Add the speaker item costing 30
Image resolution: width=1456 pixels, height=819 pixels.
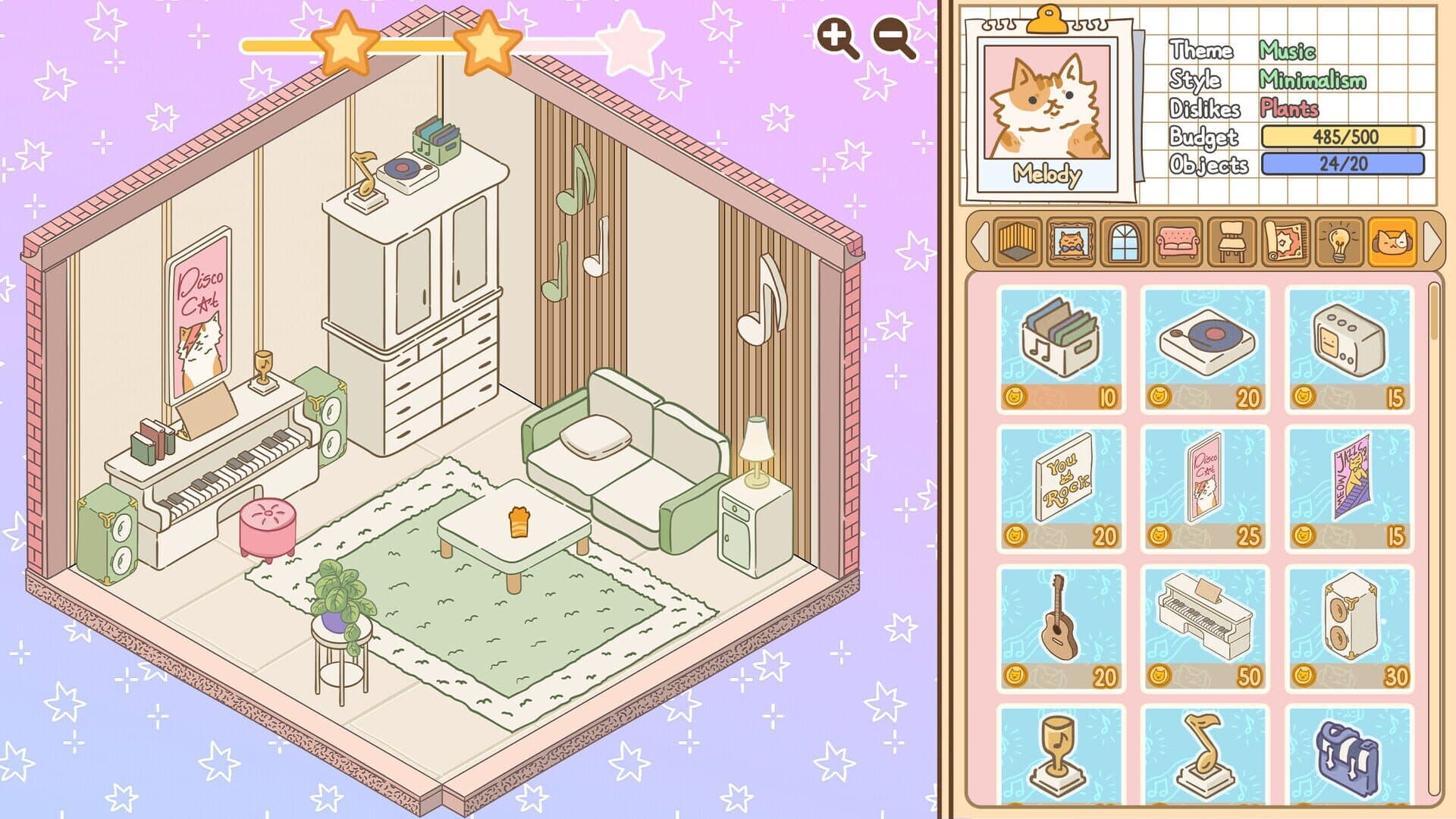[x=1349, y=628]
